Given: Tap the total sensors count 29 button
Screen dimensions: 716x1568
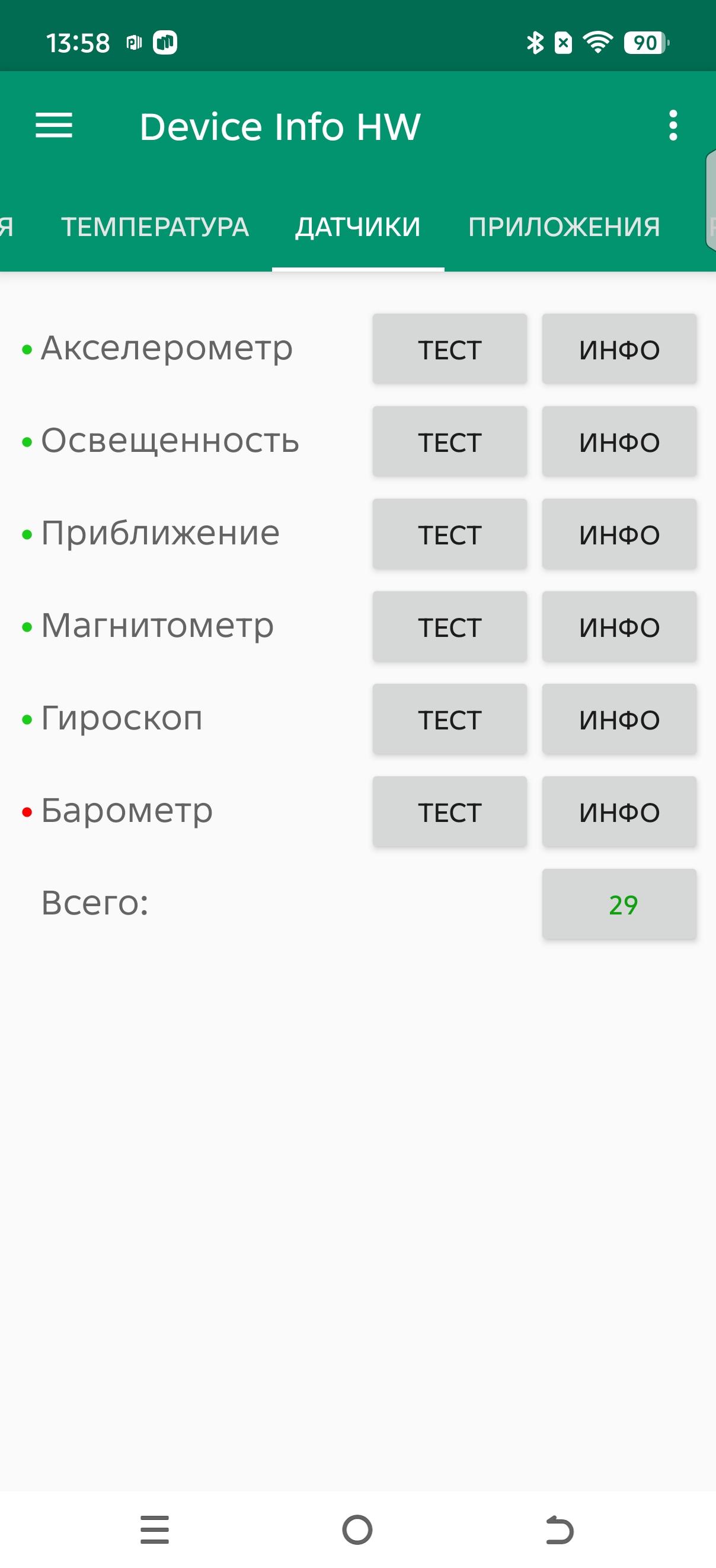Looking at the screenshot, I should click(x=619, y=904).
